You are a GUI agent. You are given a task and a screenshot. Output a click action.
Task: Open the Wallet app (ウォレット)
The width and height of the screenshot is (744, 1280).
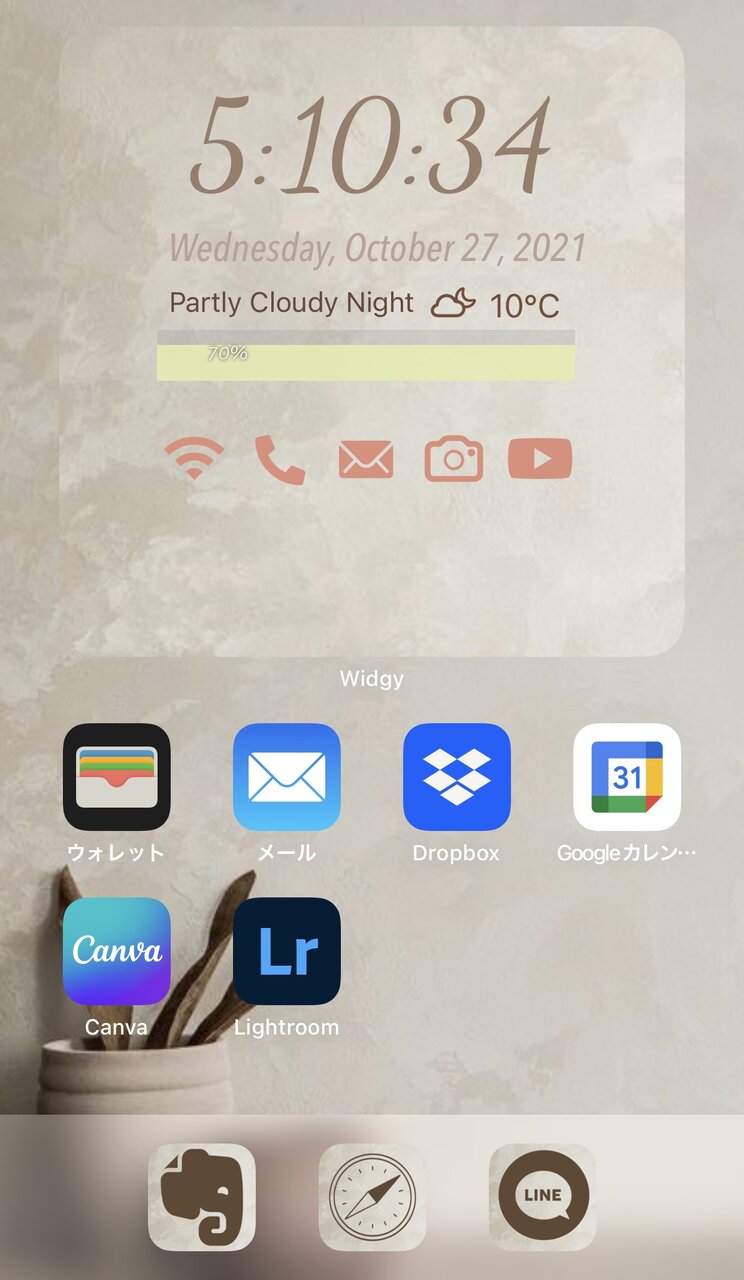click(x=117, y=777)
